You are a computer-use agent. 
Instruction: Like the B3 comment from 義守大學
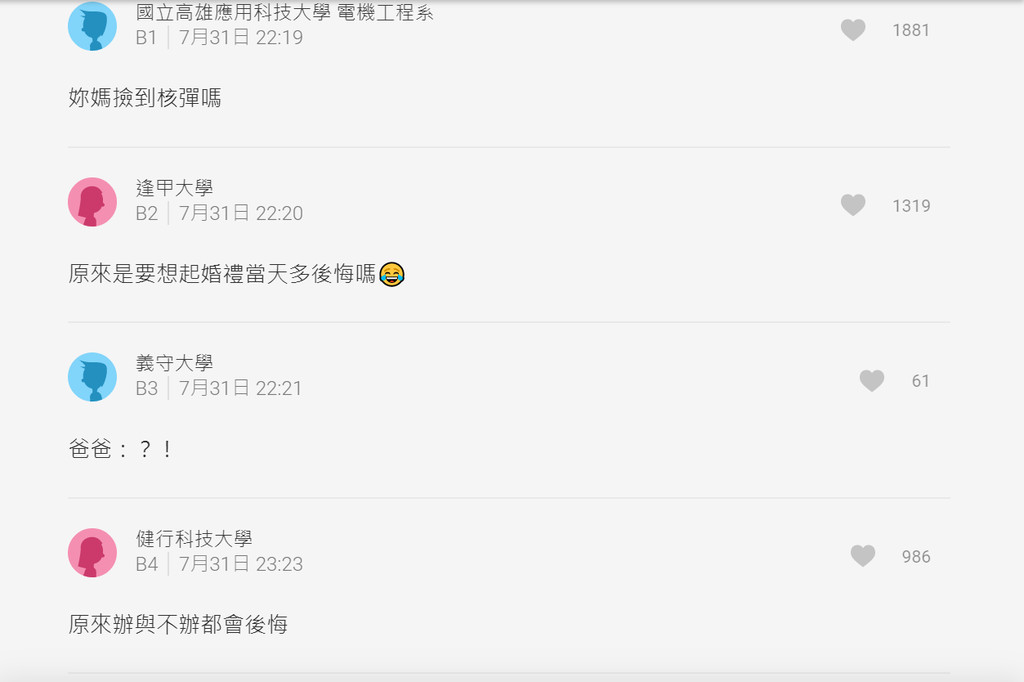pyautogui.click(x=872, y=381)
